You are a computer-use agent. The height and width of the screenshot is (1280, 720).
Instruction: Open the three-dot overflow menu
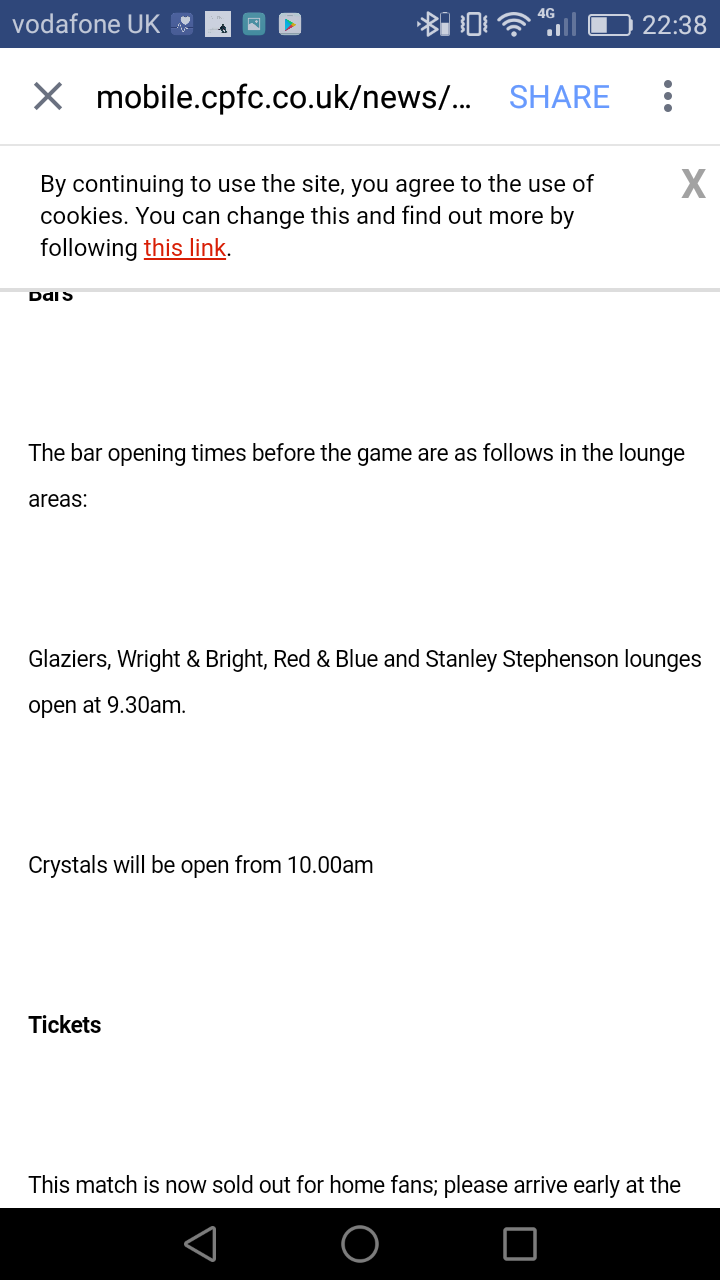pos(668,97)
